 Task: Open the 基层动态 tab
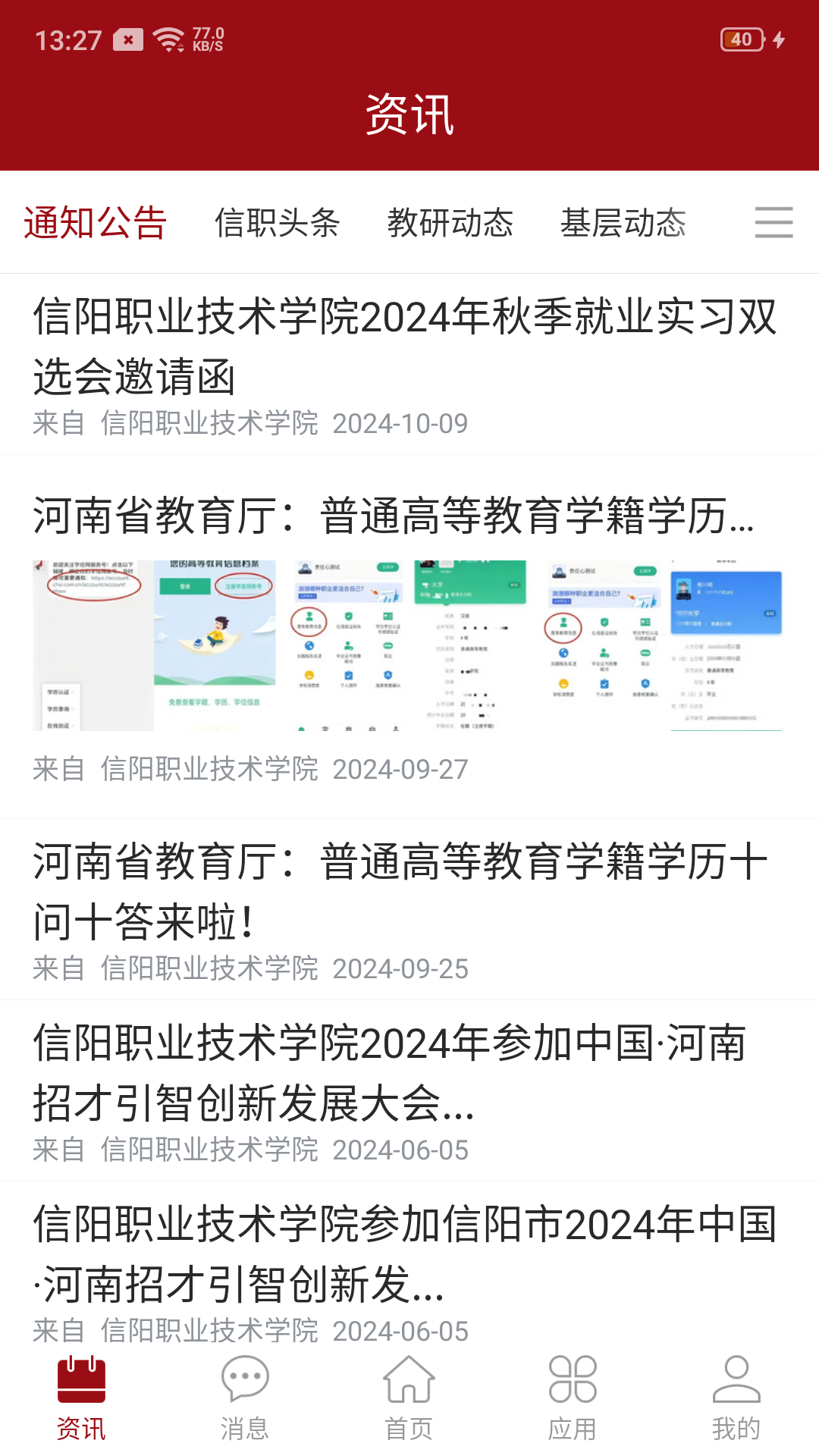(x=624, y=224)
